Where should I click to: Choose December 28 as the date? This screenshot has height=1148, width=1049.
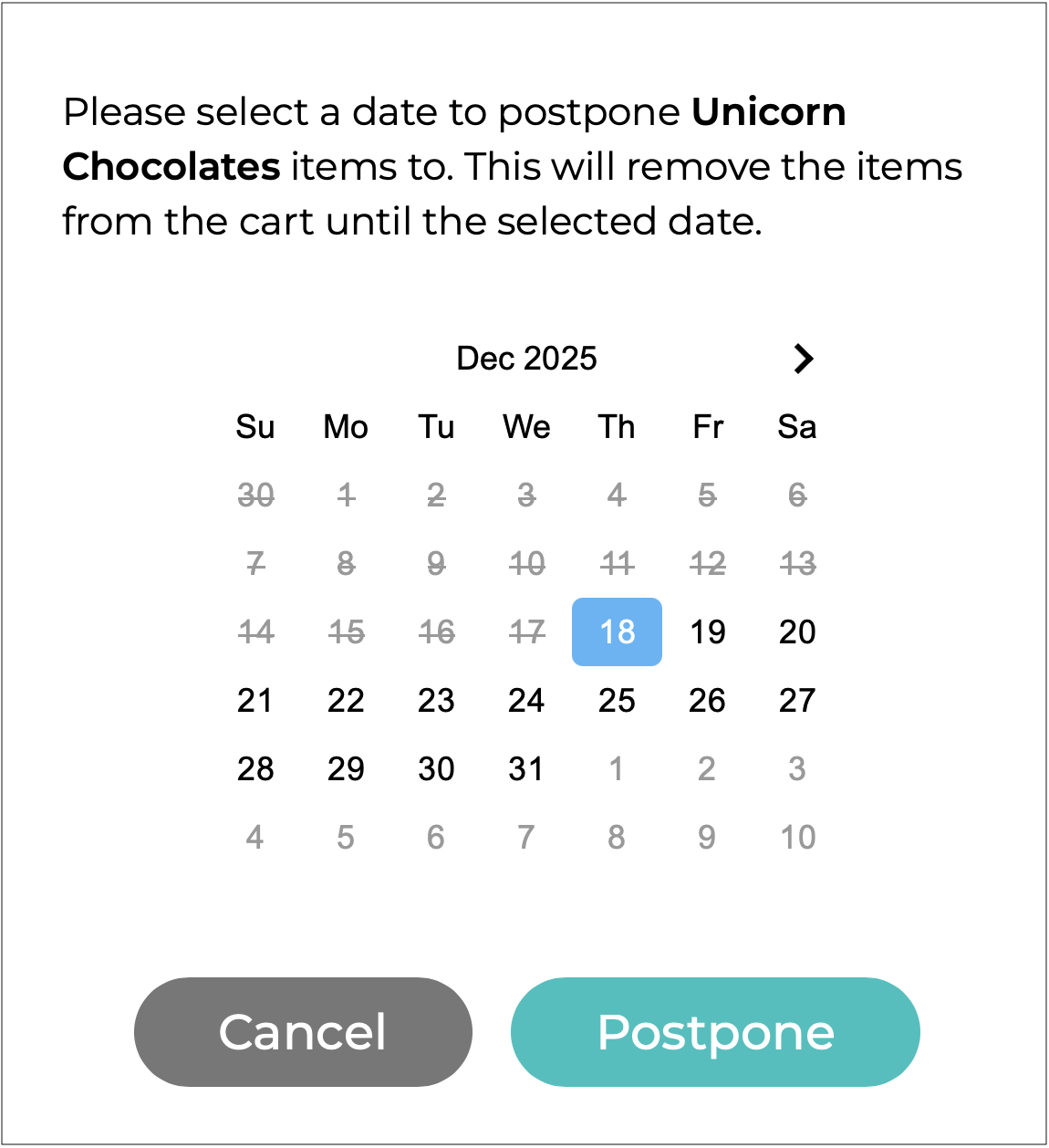[x=255, y=768]
